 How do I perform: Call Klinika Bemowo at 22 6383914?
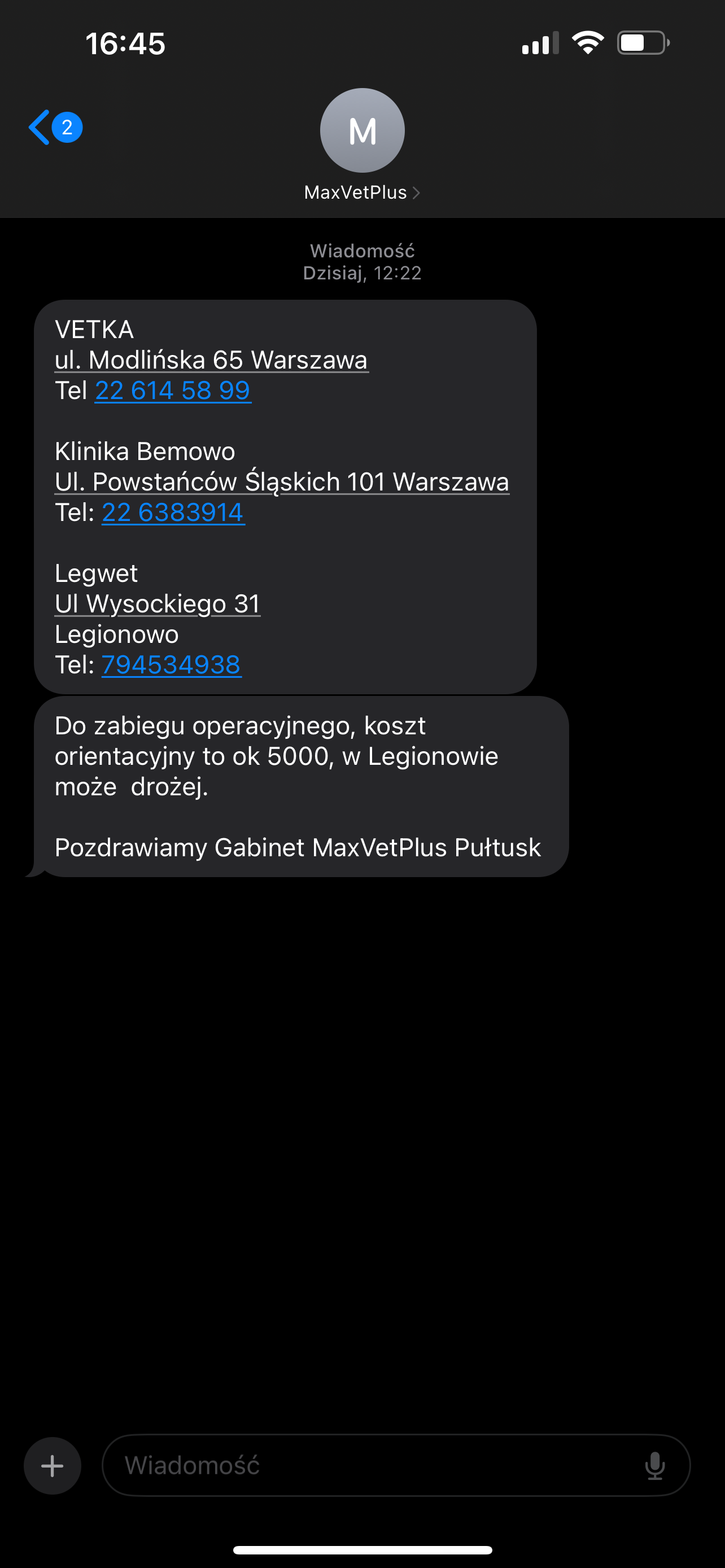coord(172,512)
